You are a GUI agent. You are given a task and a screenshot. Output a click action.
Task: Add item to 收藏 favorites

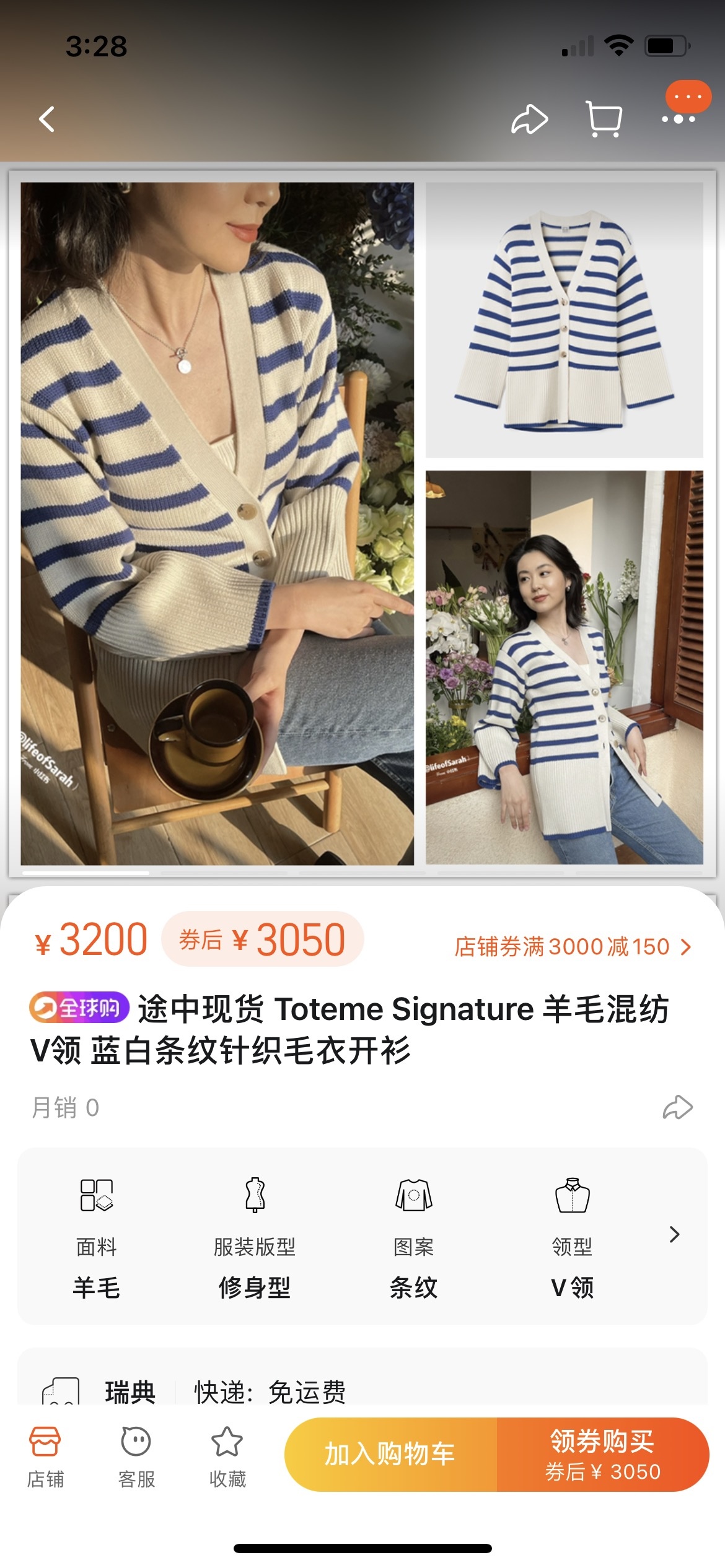(227, 1457)
